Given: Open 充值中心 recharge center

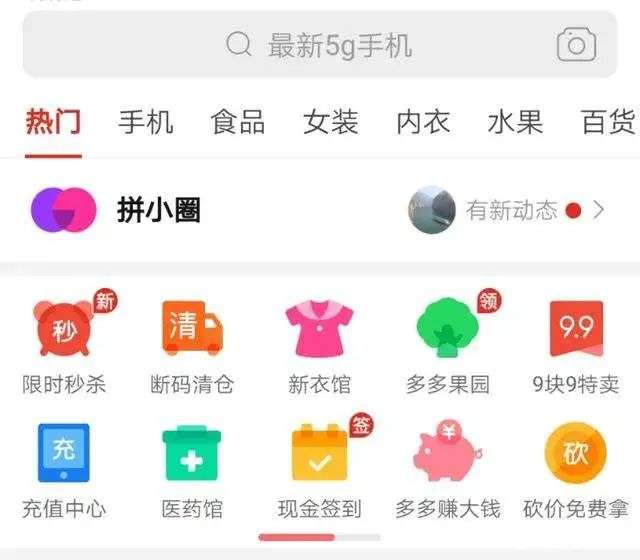Looking at the screenshot, I should (64, 470).
